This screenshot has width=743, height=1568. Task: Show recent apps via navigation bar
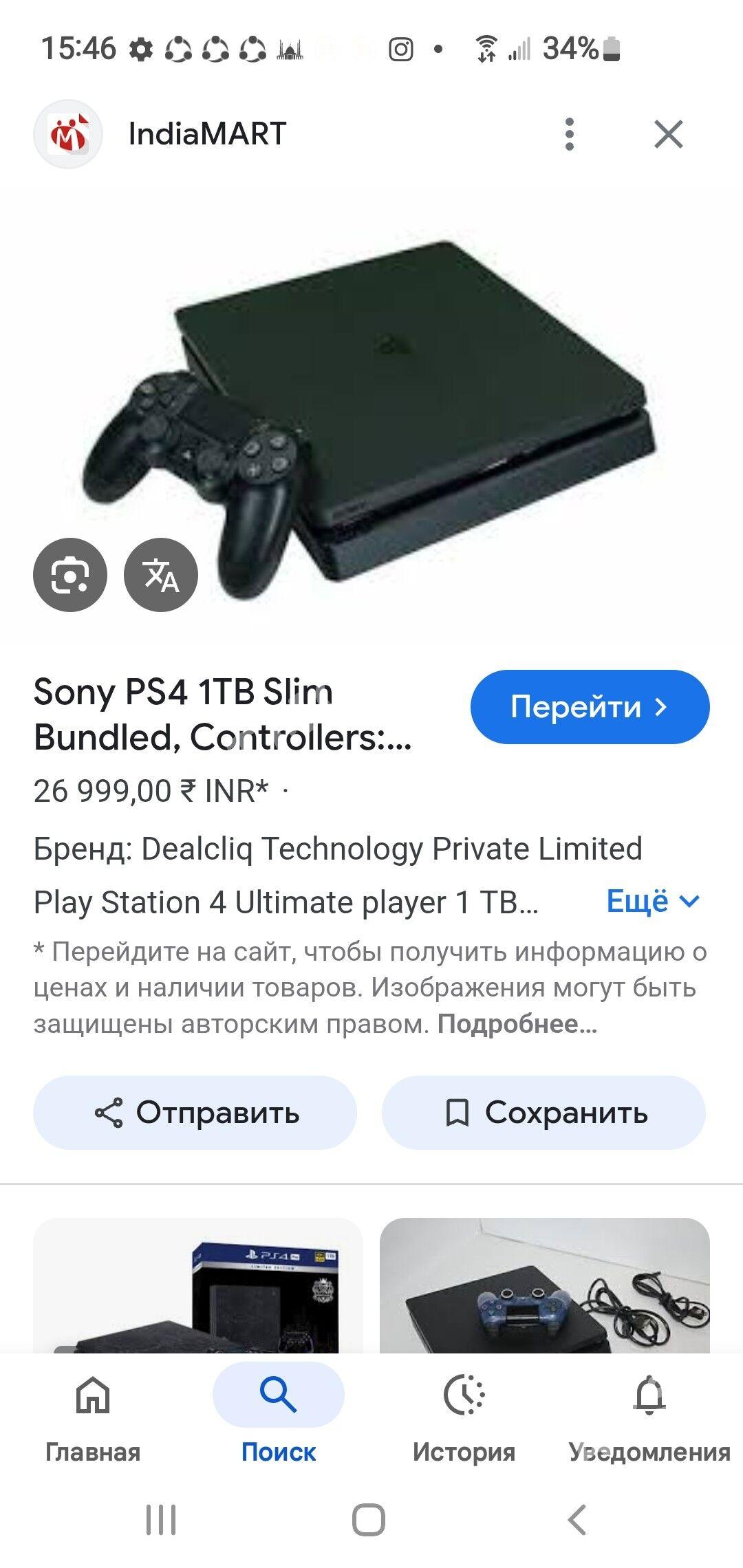(x=161, y=1520)
